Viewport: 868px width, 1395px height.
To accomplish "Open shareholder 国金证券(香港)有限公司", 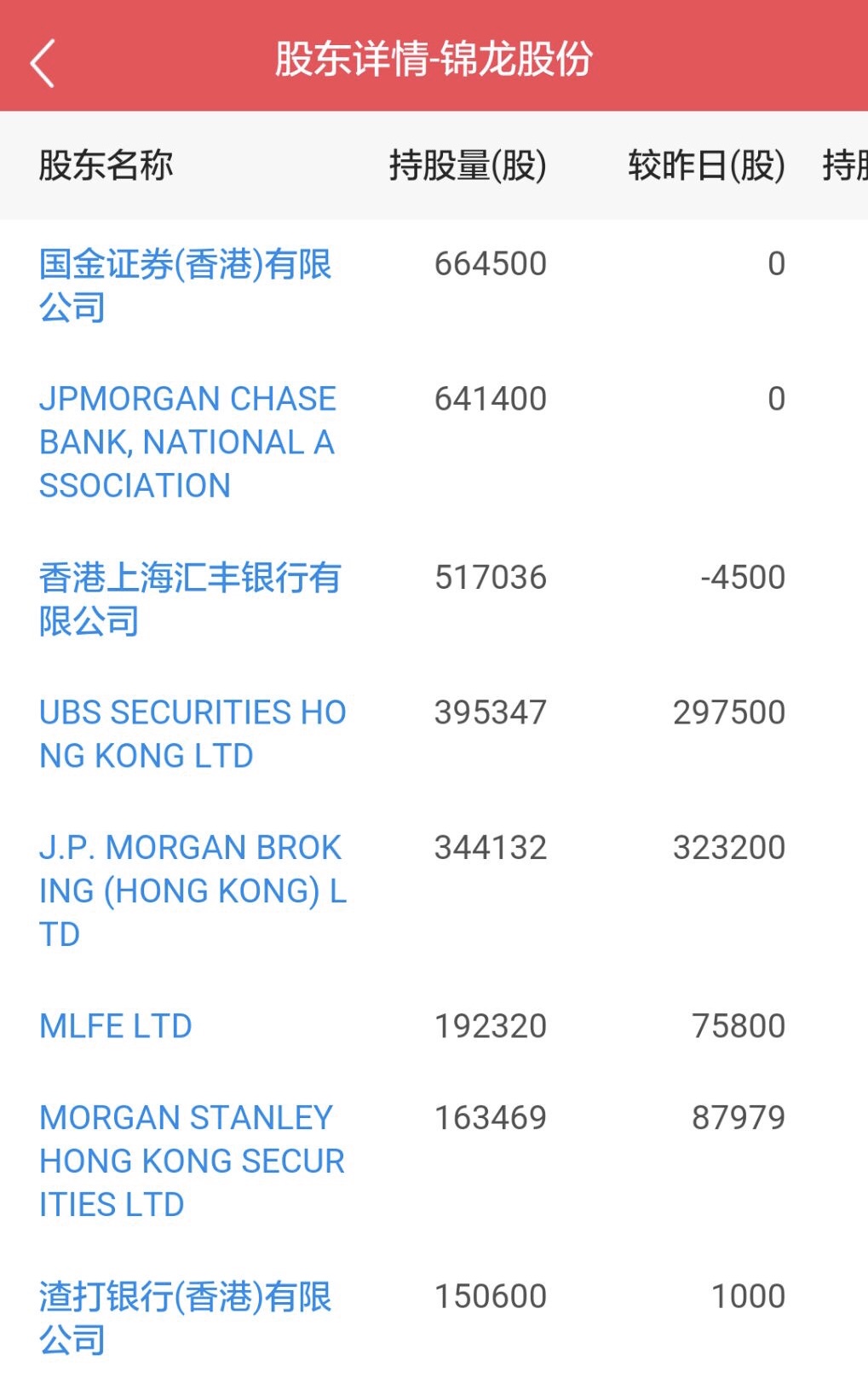I will (185, 285).
